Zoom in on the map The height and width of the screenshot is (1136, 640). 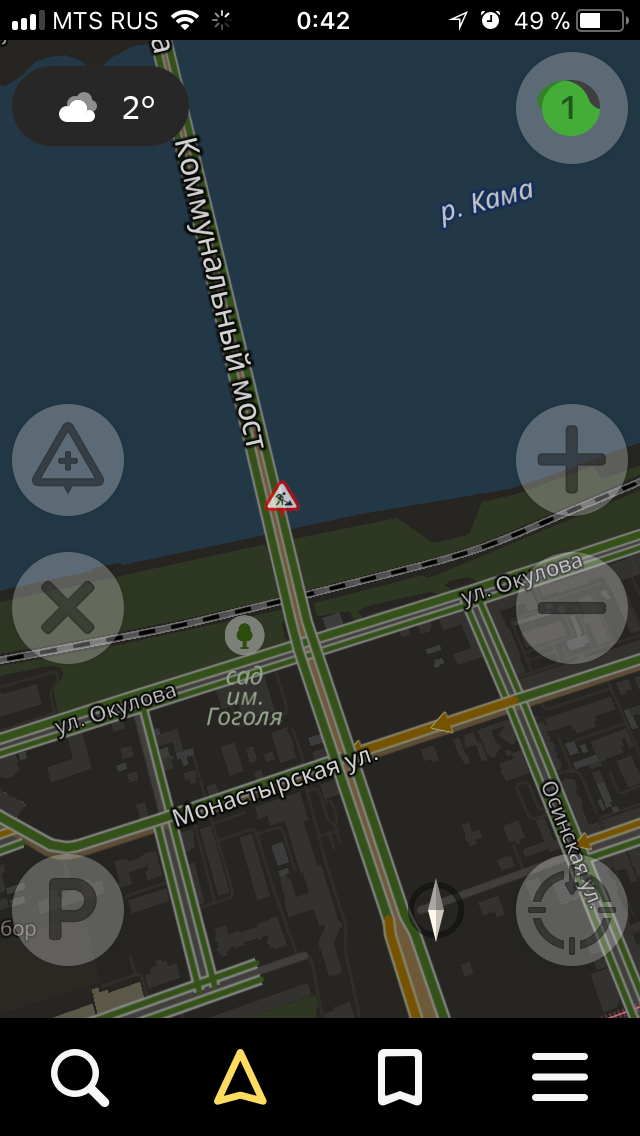pyautogui.click(x=571, y=460)
